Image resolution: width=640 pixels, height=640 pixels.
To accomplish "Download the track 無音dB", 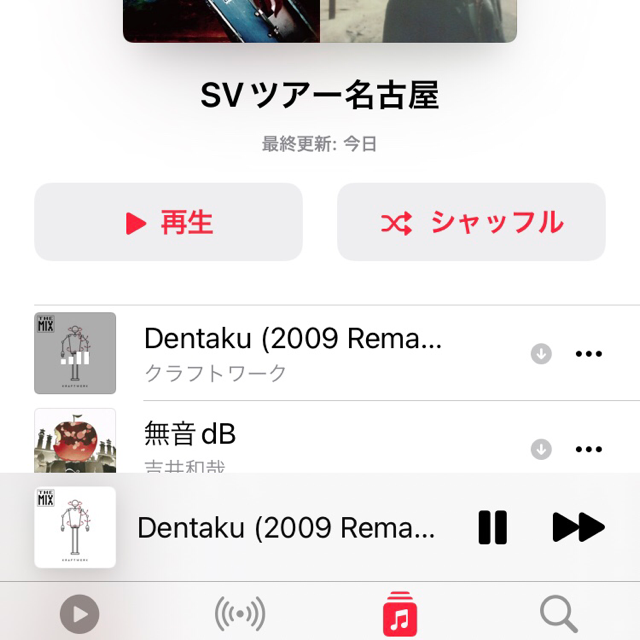I will (541, 449).
